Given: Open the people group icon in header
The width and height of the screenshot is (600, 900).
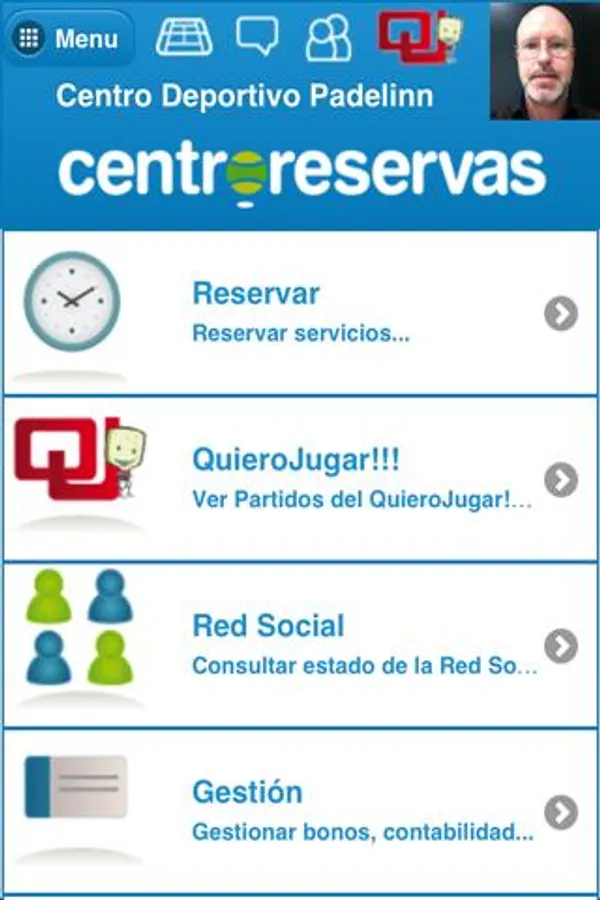Looking at the screenshot, I should click(328, 38).
